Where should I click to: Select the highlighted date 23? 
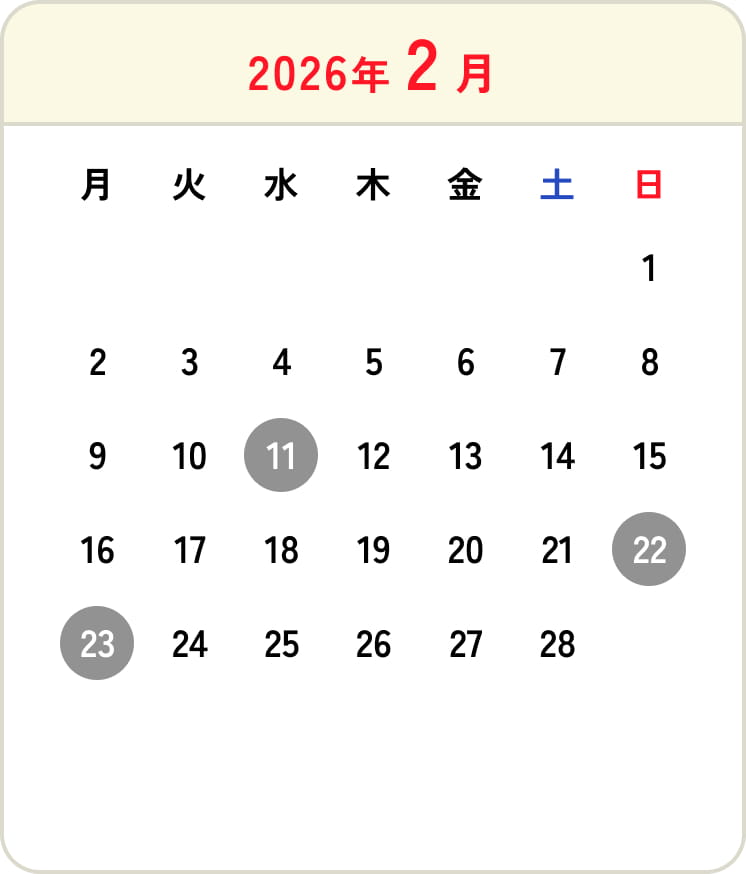(96, 643)
